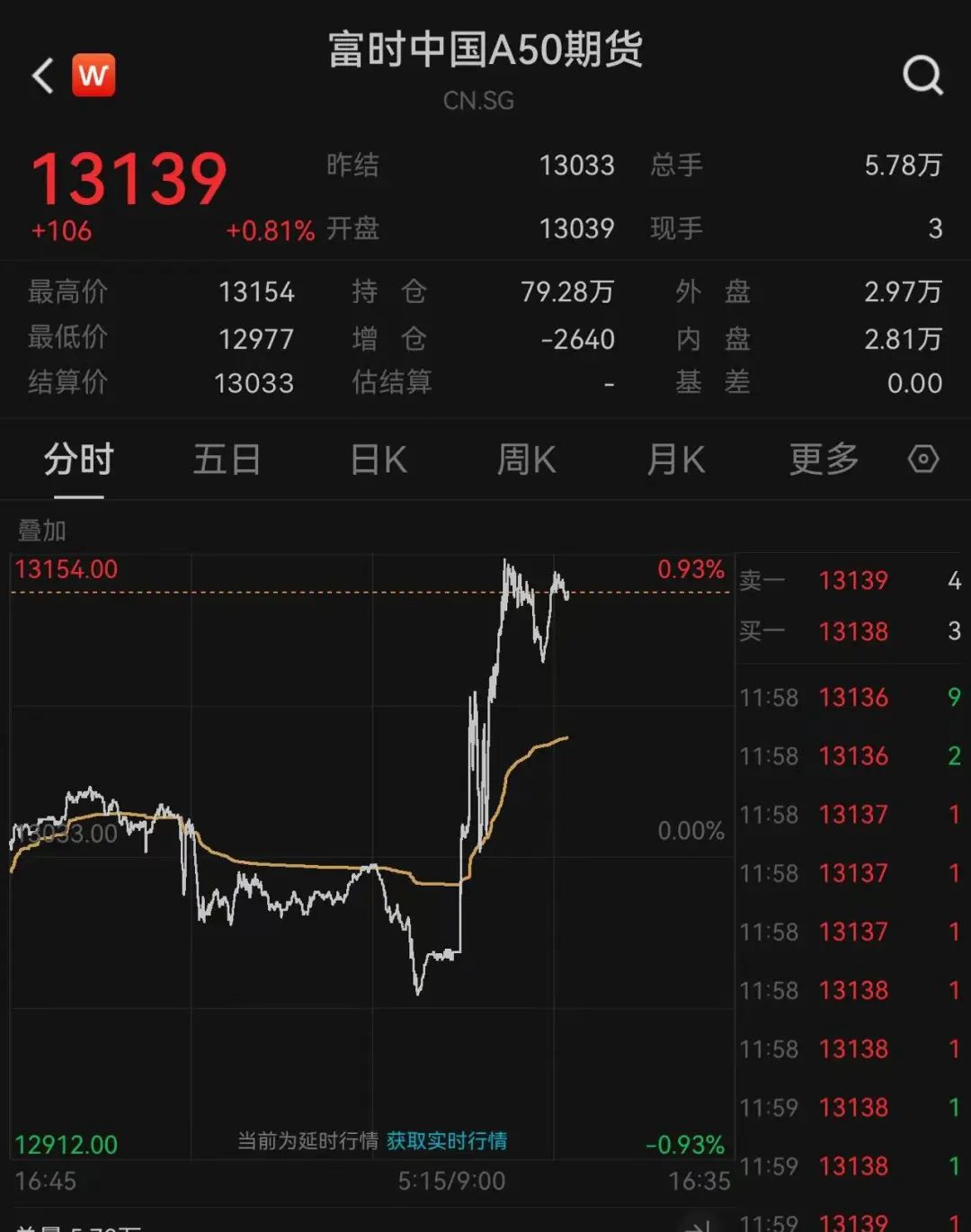Open the search magnifier

(922, 76)
